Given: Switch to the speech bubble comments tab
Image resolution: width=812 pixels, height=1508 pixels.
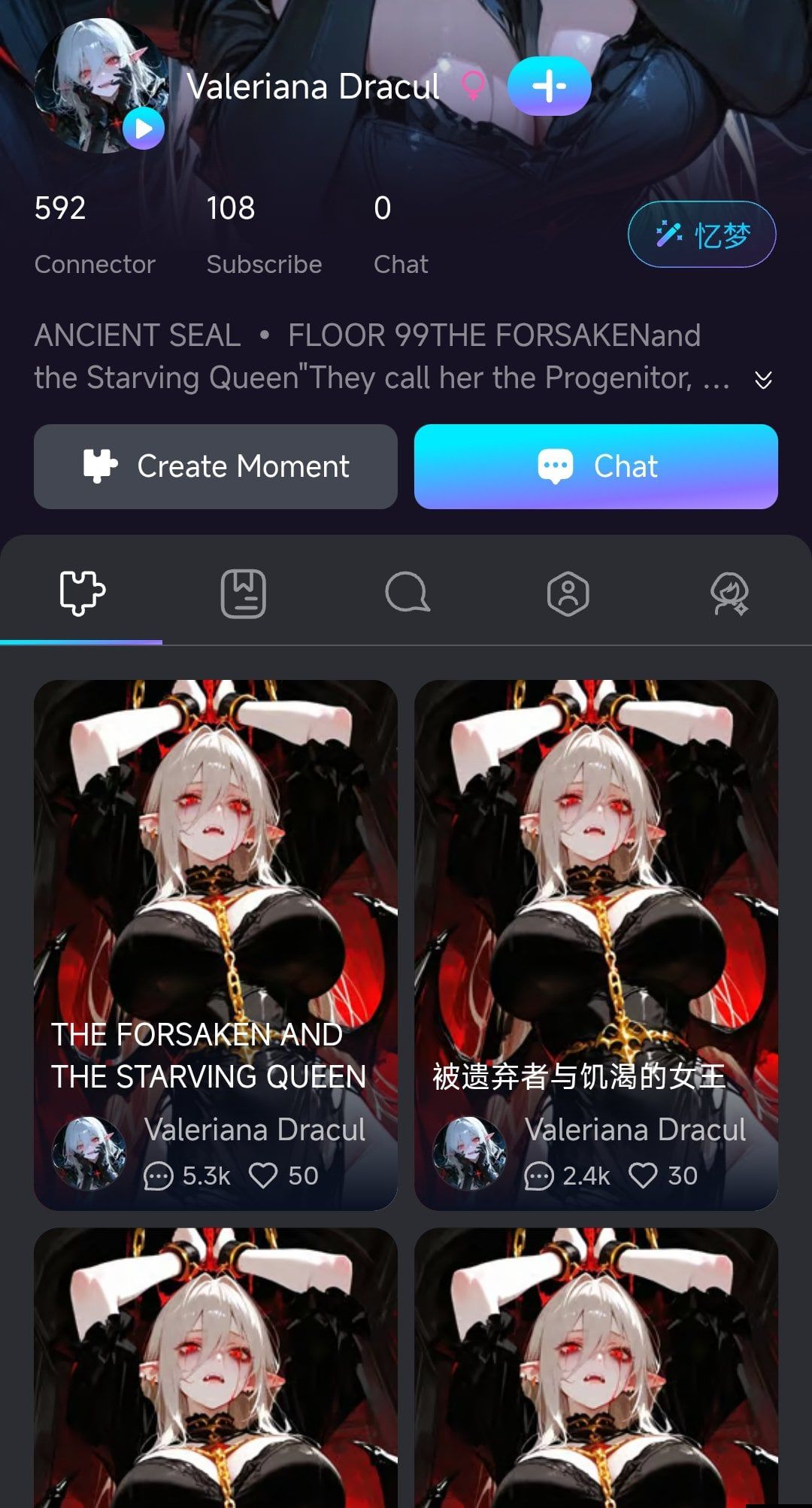Looking at the screenshot, I should click(x=407, y=593).
